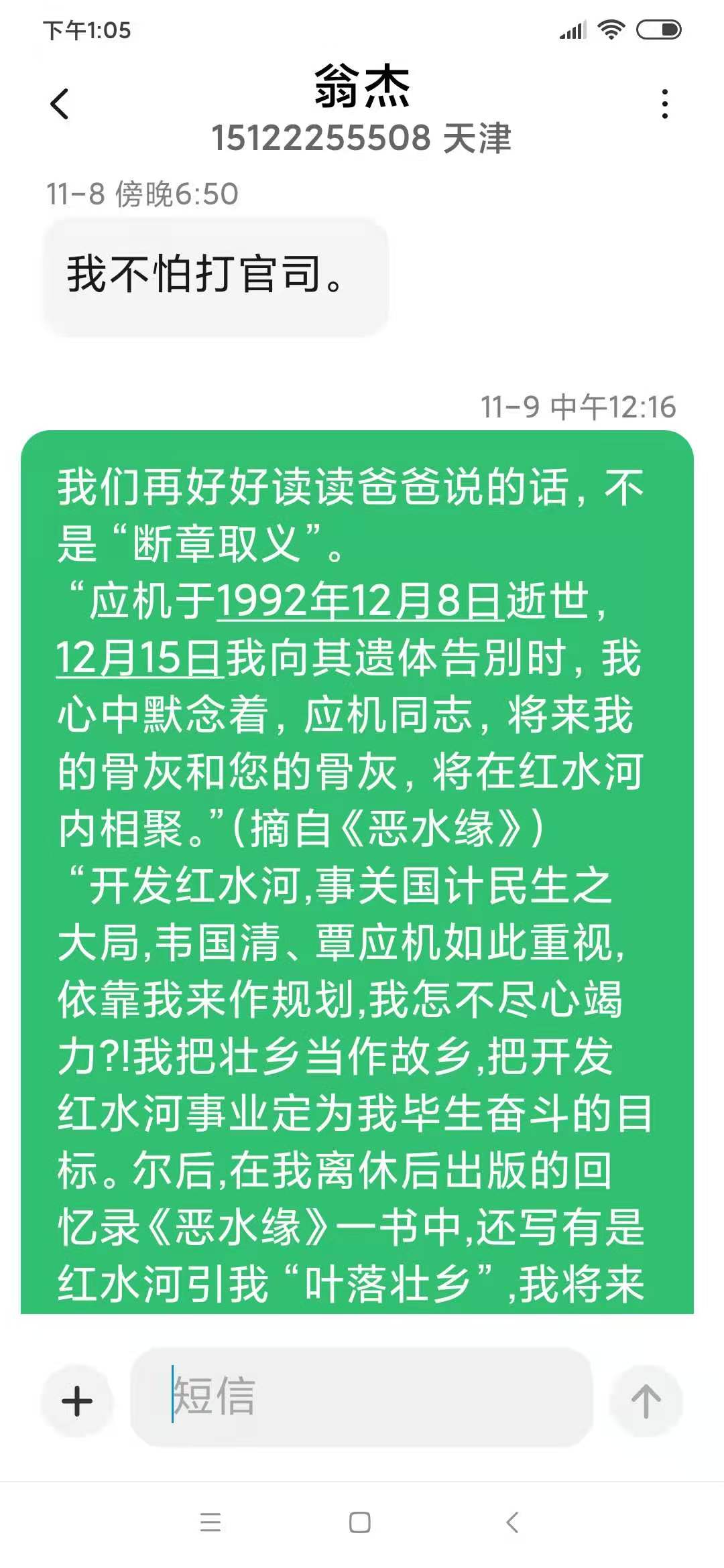Open recent apps from navigation bar
This screenshot has height=1568, width=724.
tap(210, 1522)
